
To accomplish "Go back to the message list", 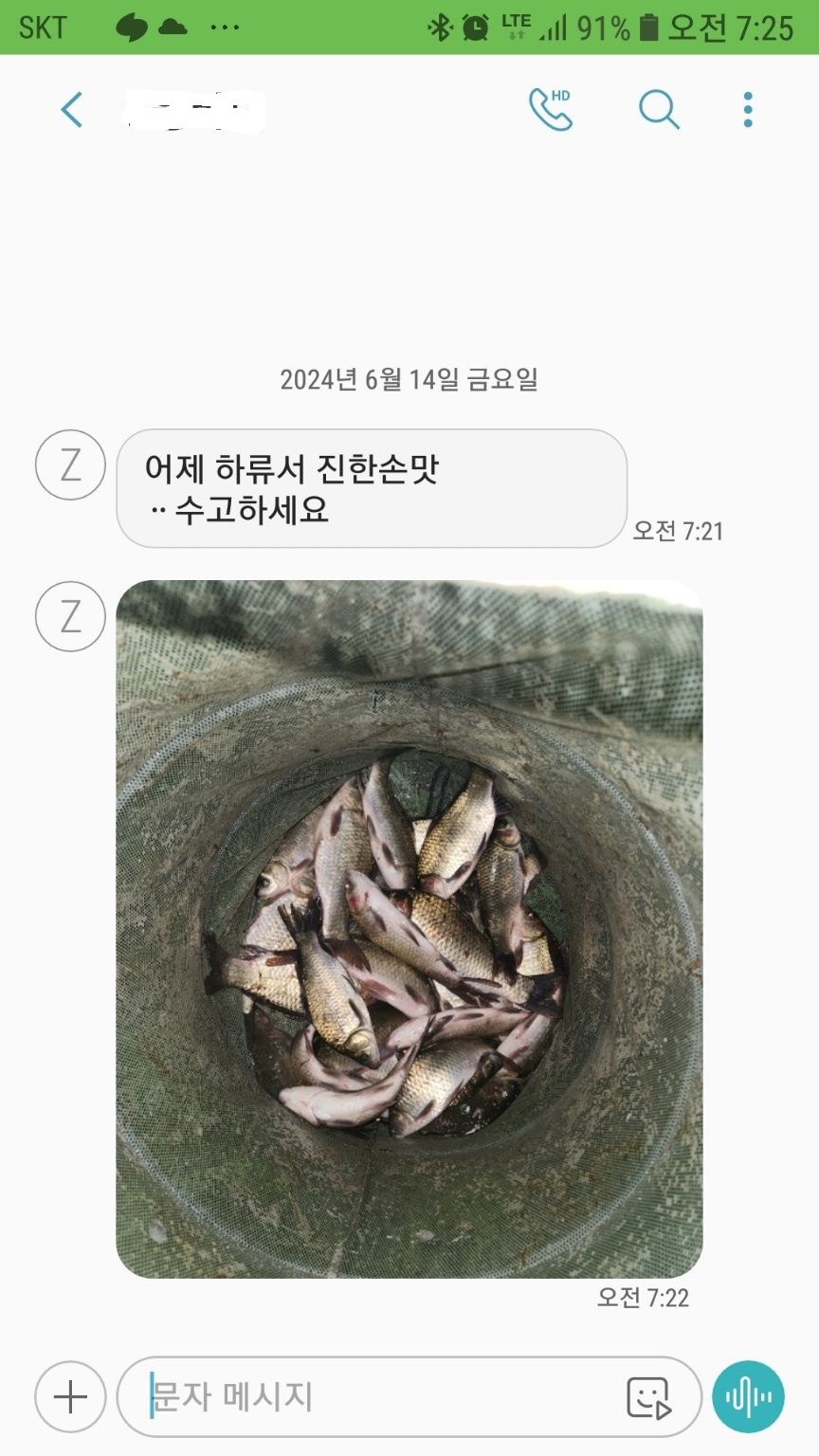I will pos(72,110).
